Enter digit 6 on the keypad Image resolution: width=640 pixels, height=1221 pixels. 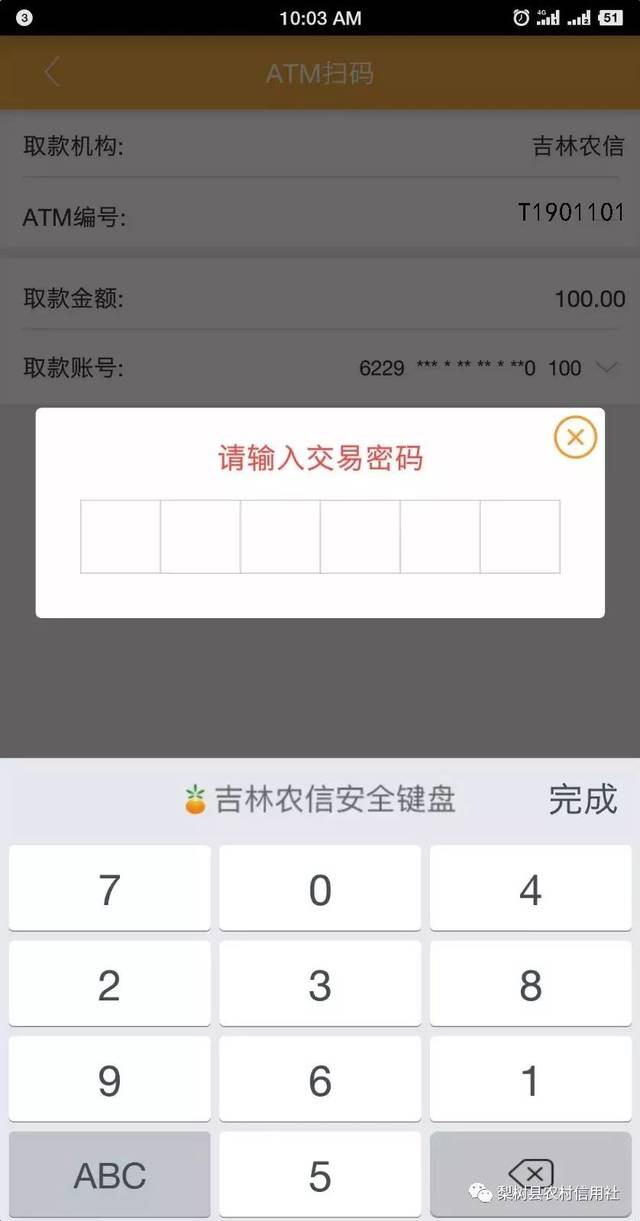(x=320, y=1080)
